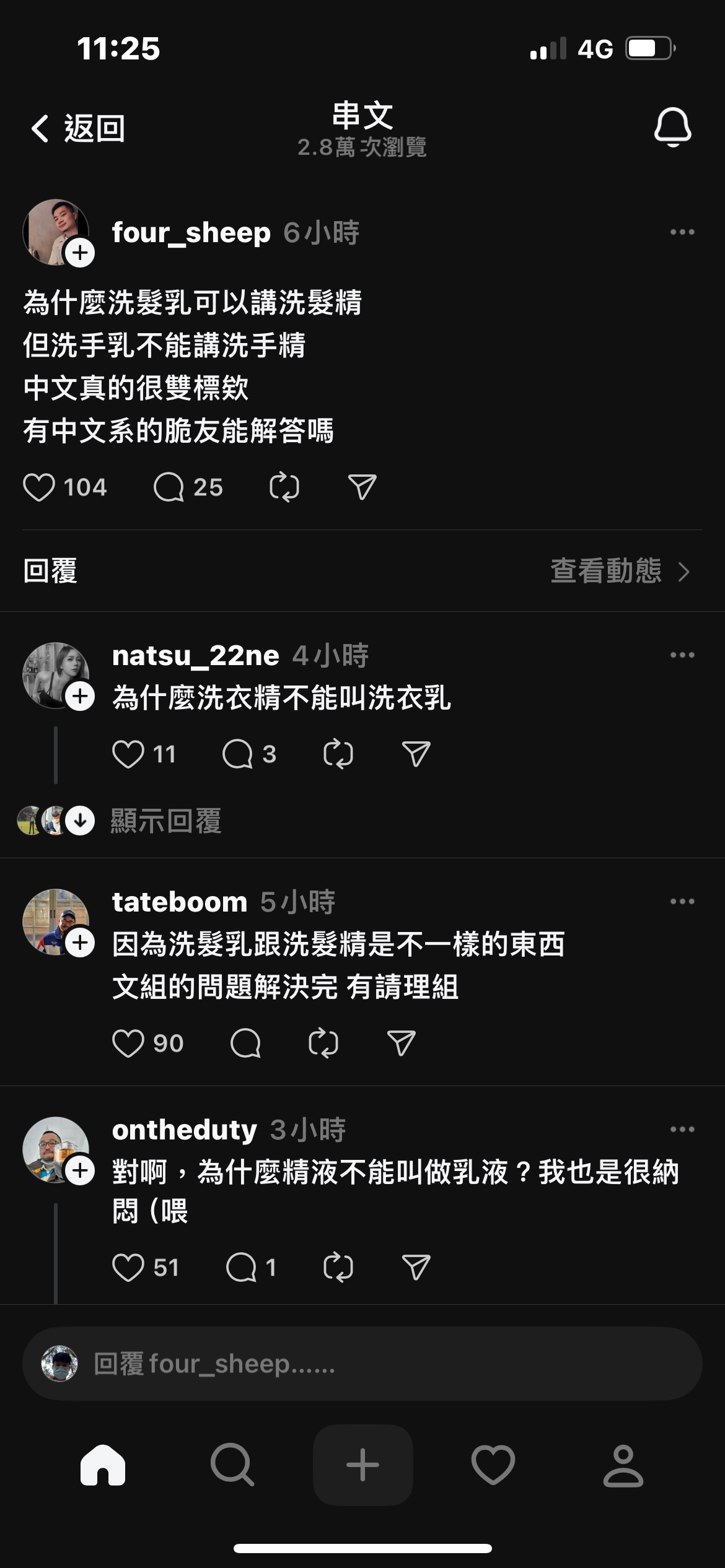
Task: Open comments on four_sheep's post
Action: coord(169,487)
